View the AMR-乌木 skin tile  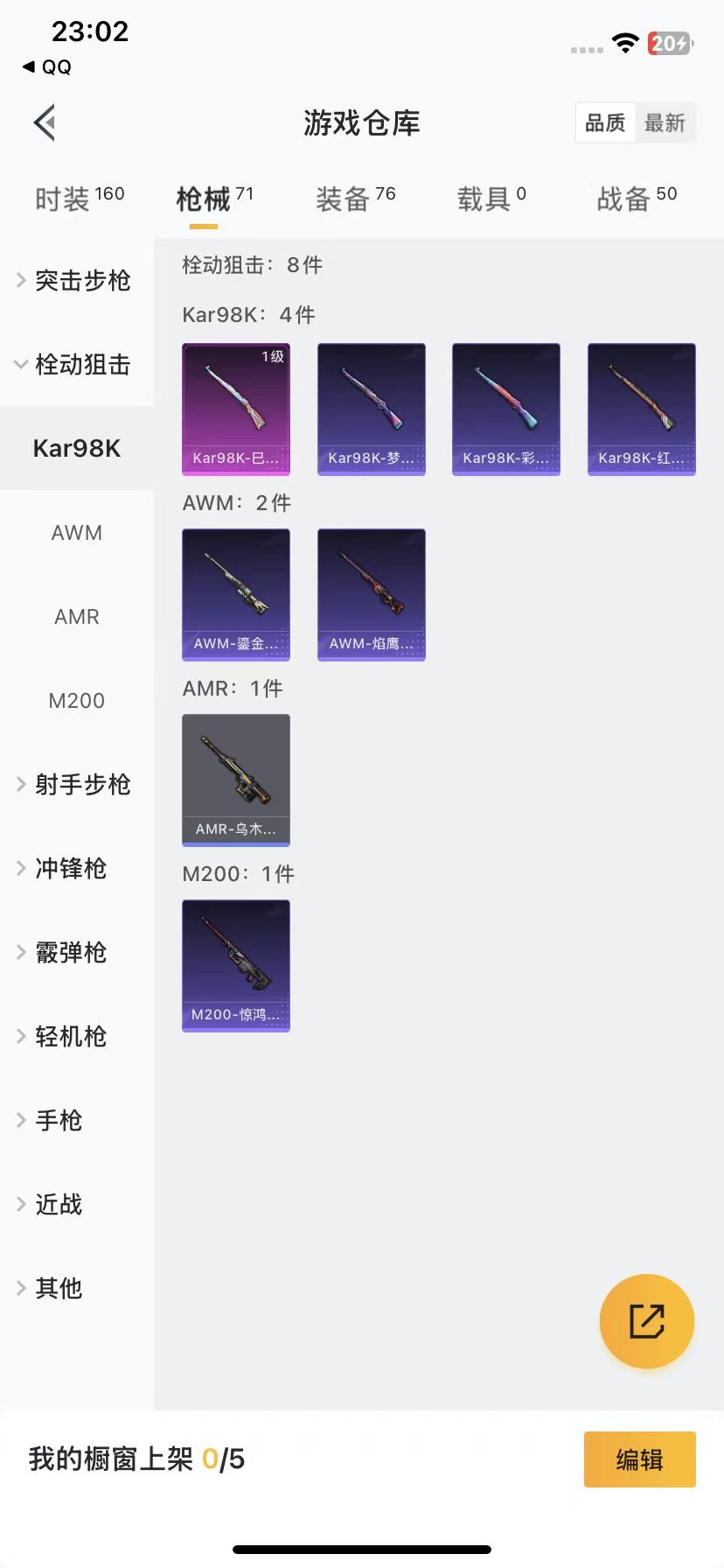pos(236,780)
